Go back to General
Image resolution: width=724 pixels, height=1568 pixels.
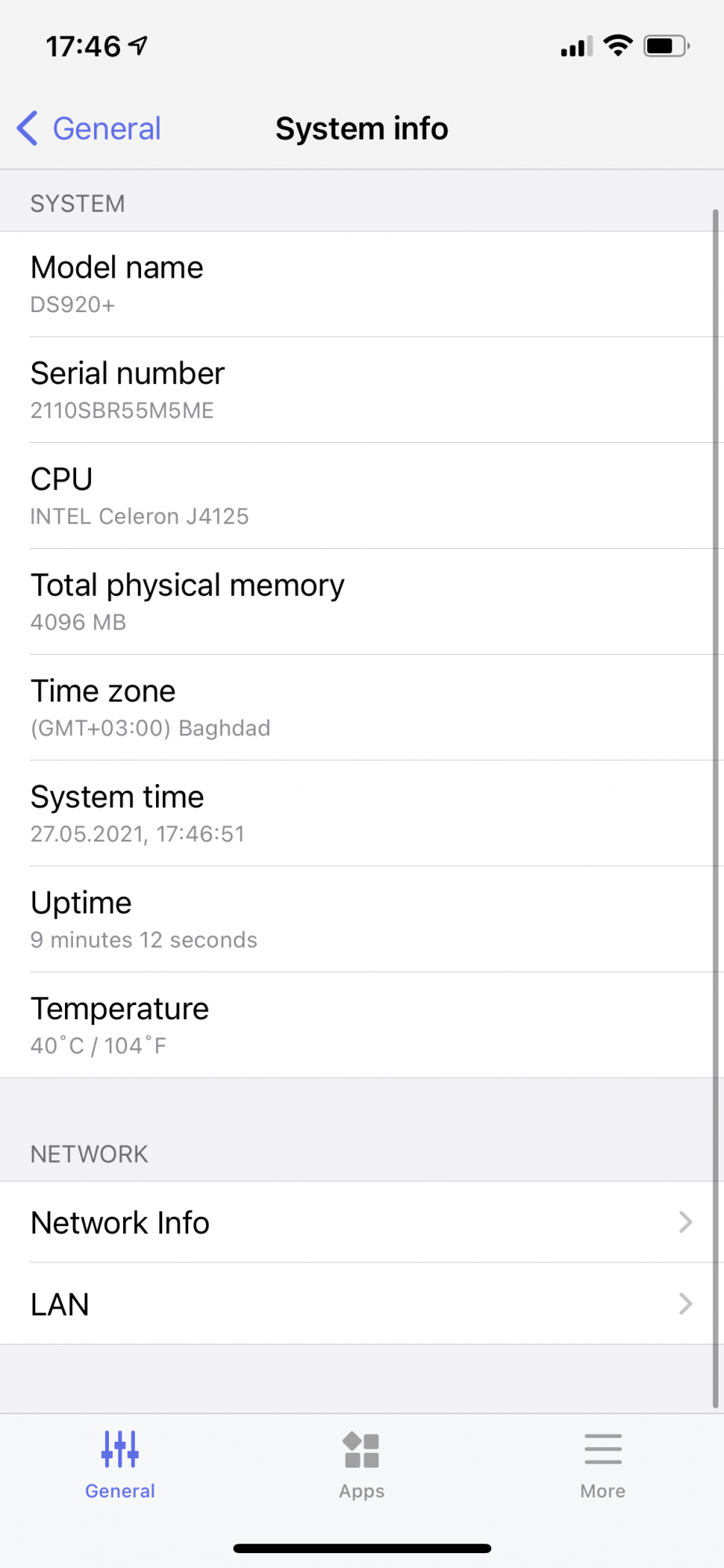pos(89,129)
